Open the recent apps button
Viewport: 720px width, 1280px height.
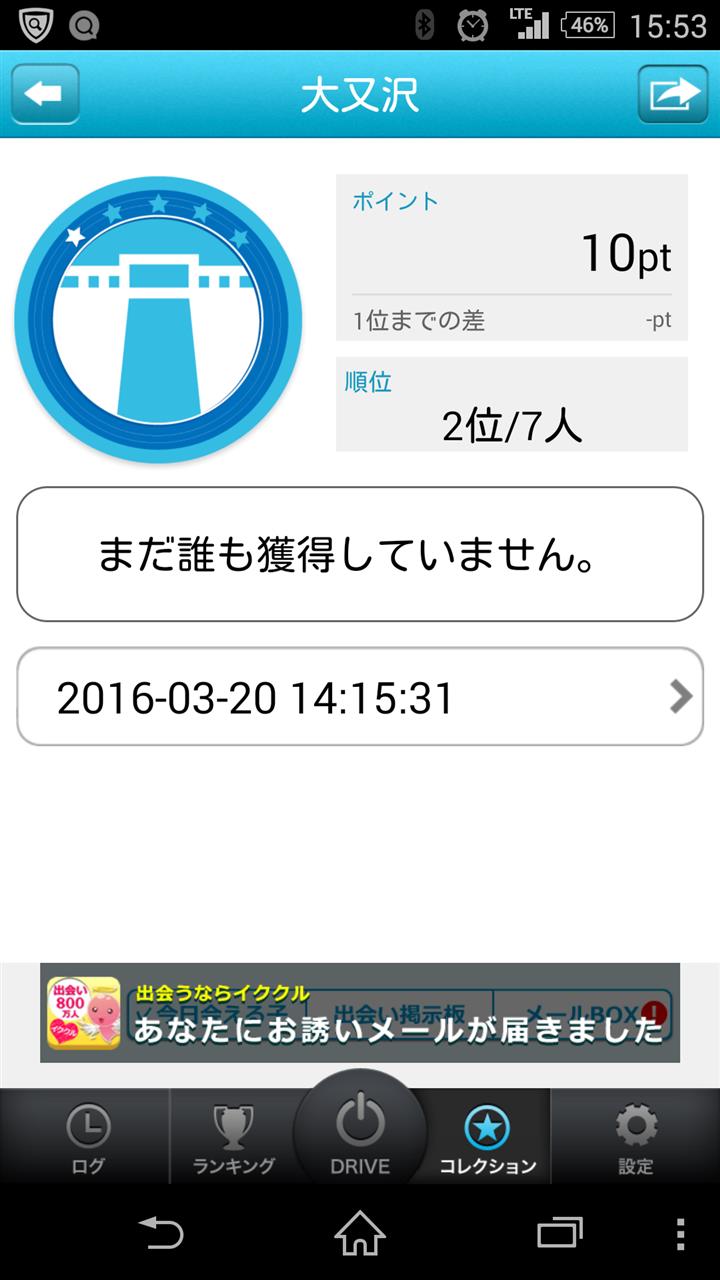click(559, 1233)
